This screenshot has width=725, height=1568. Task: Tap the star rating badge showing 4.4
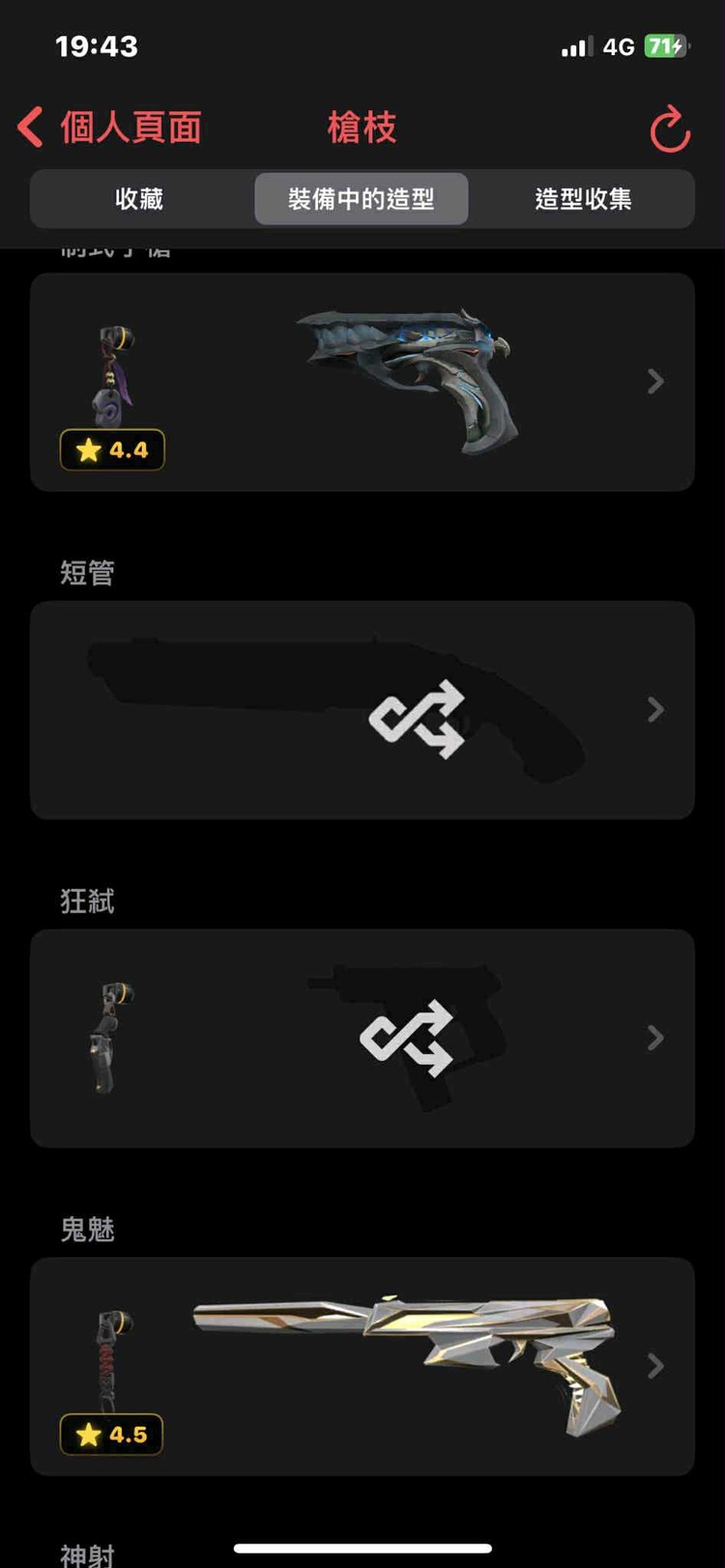(x=111, y=449)
